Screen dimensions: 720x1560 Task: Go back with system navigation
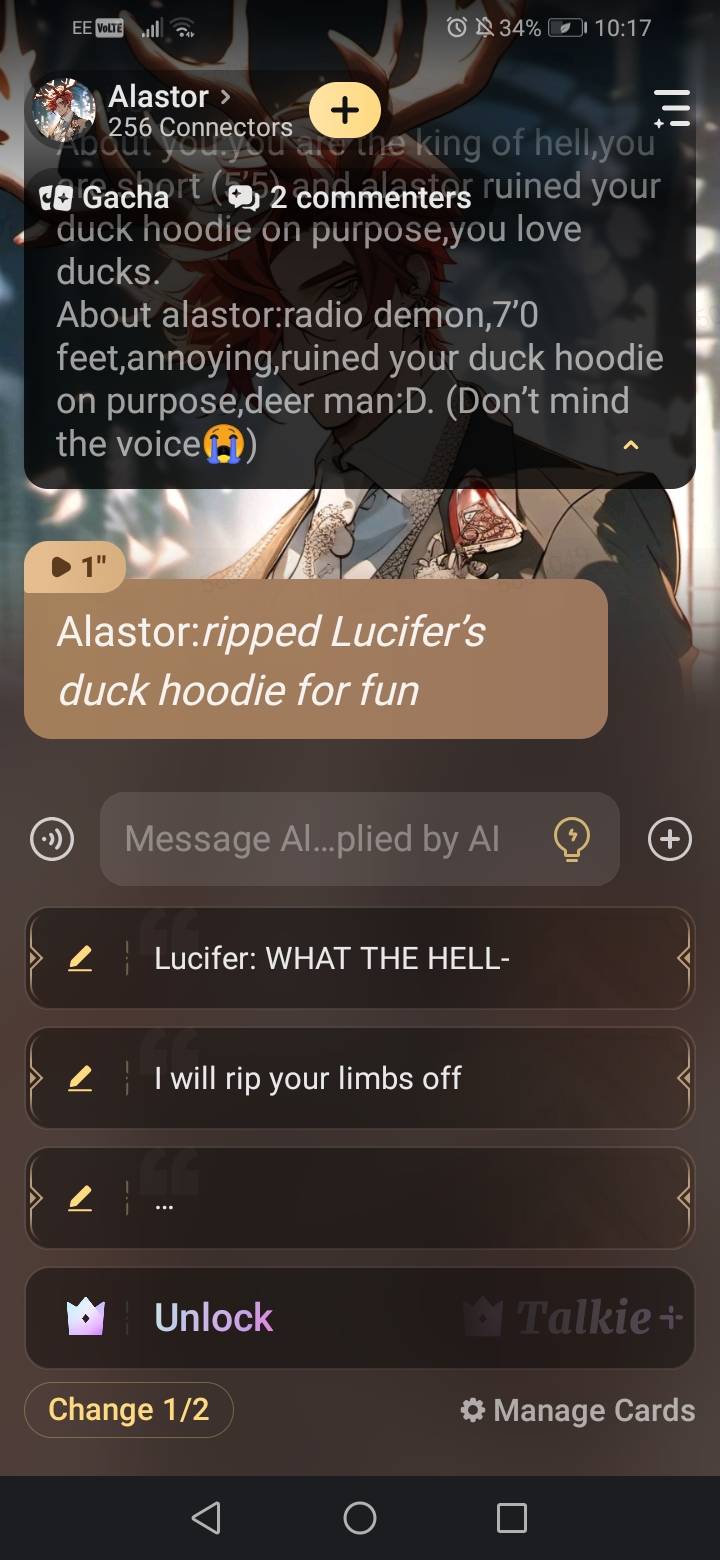tap(206, 1518)
